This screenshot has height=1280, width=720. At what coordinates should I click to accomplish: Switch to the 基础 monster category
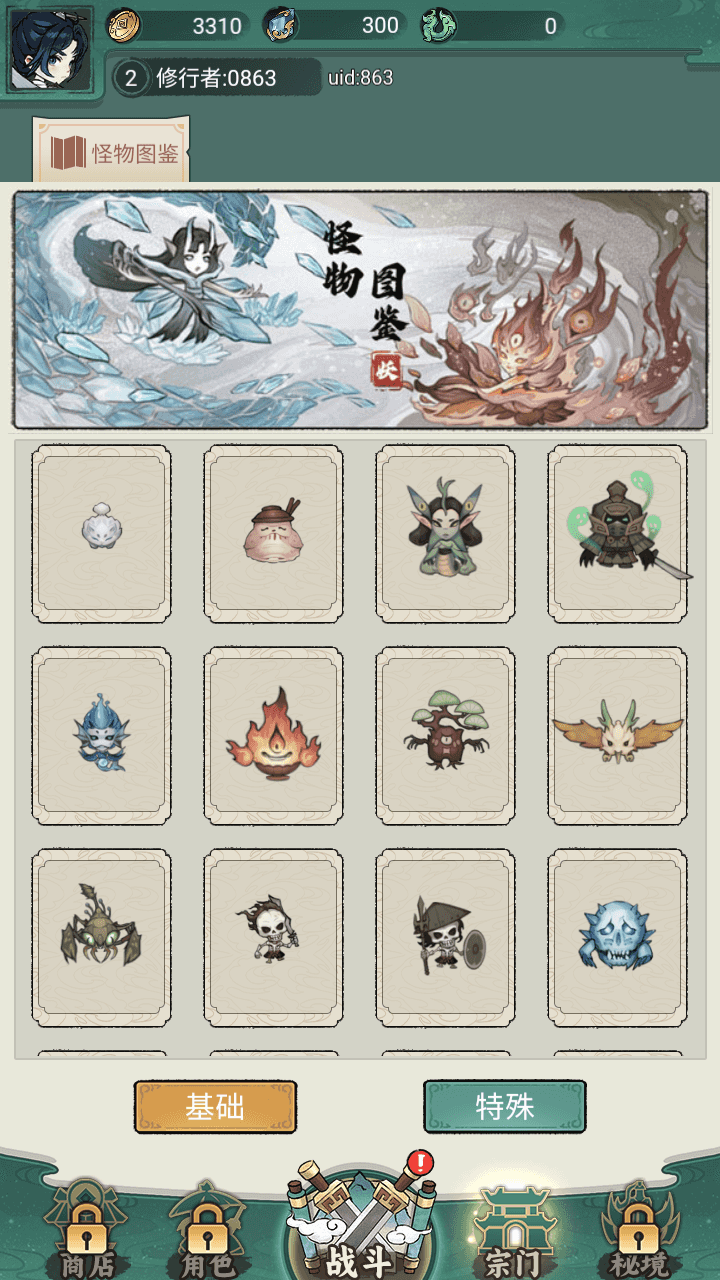(x=215, y=1106)
